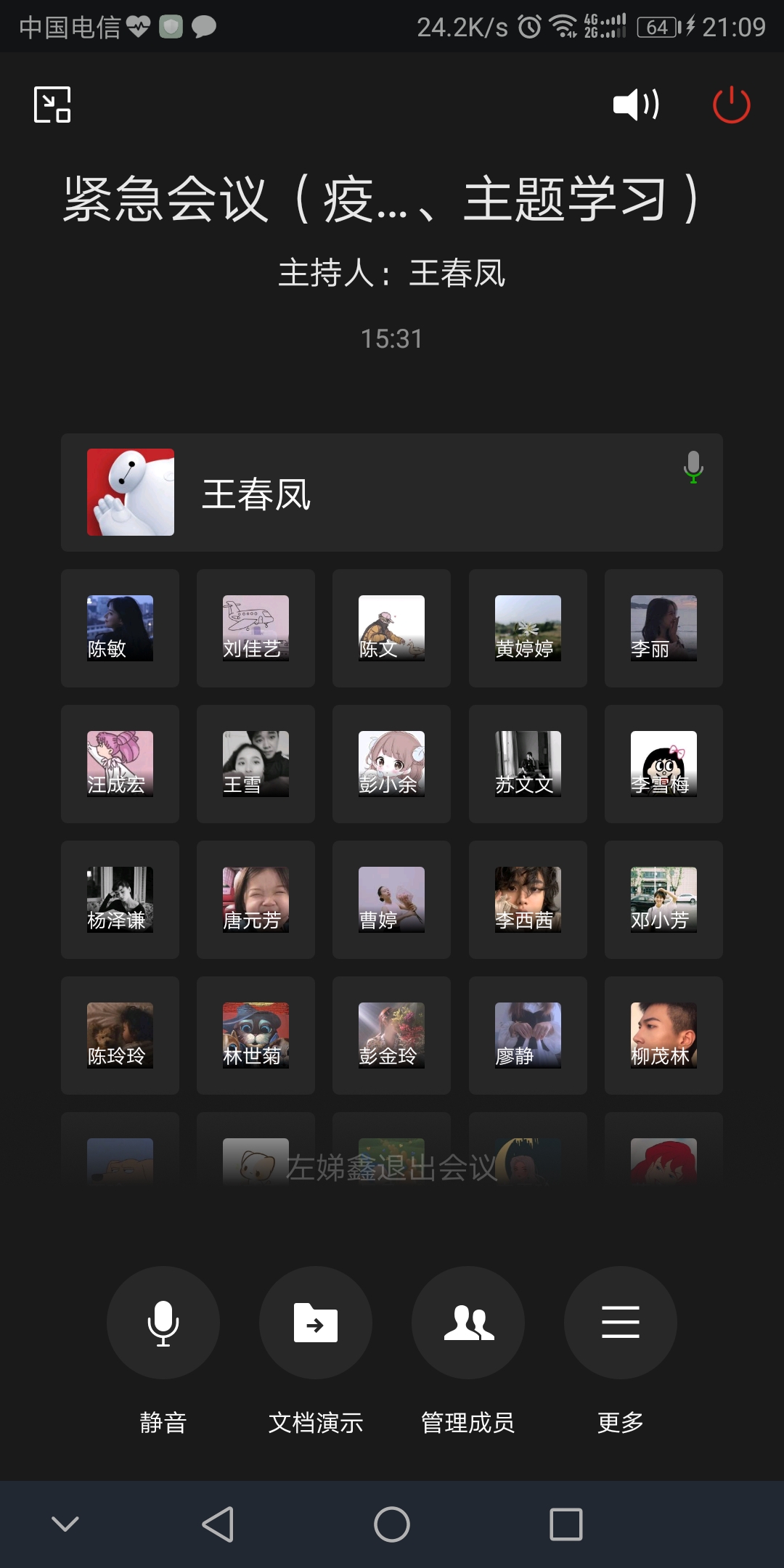This screenshot has width=784, height=1568.
Task: Select host 王春凤 row
Action: pos(392,492)
